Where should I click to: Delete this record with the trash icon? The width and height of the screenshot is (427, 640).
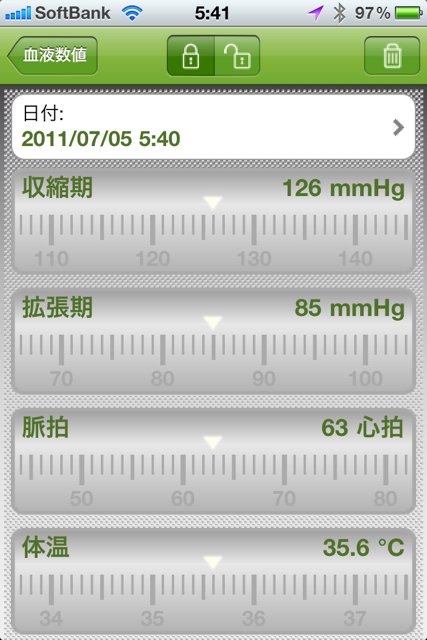392,56
